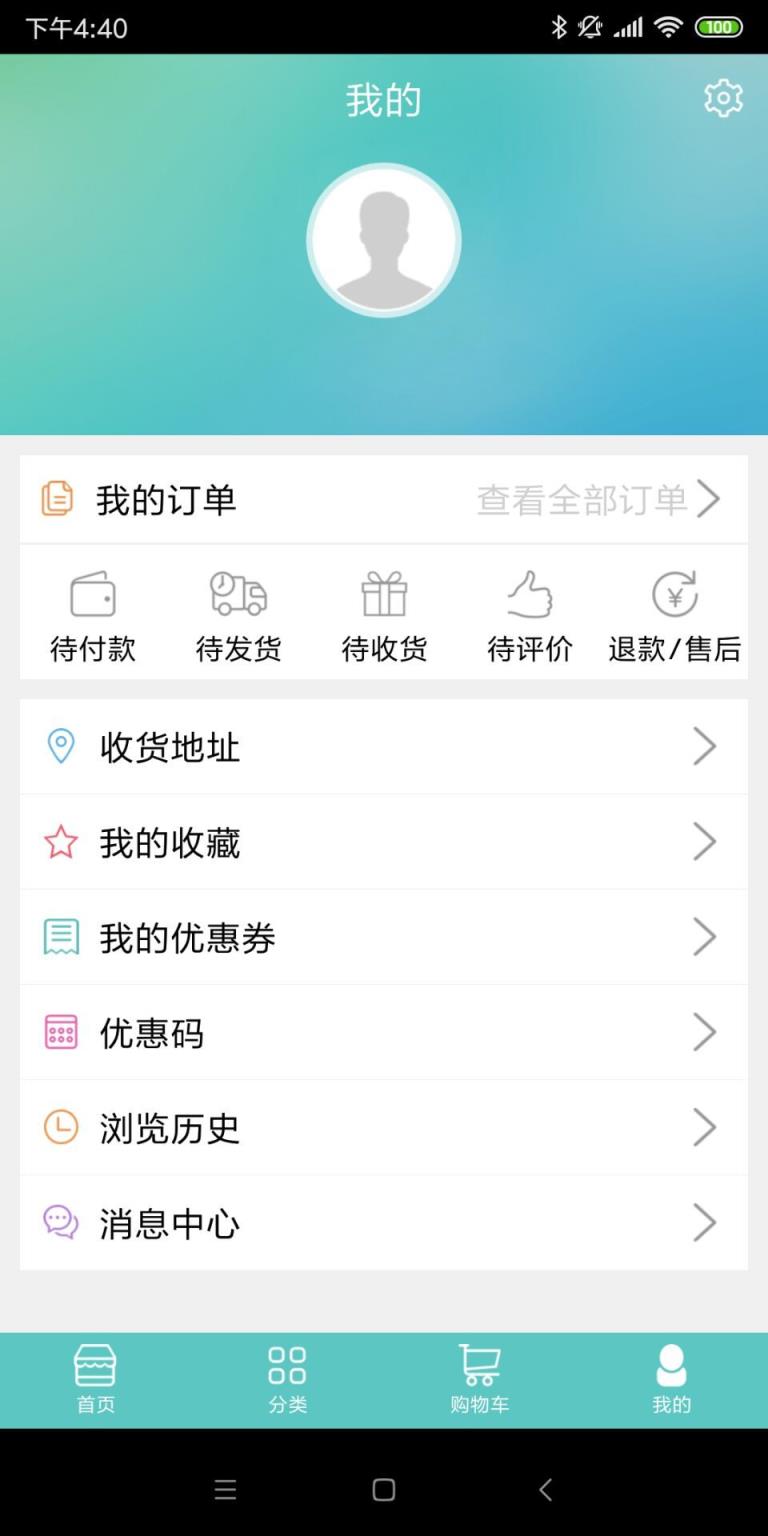Open the 我的收藏 chevron arrow
Image resolution: width=768 pixels, height=1536 pixels.
click(x=705, y=841)
